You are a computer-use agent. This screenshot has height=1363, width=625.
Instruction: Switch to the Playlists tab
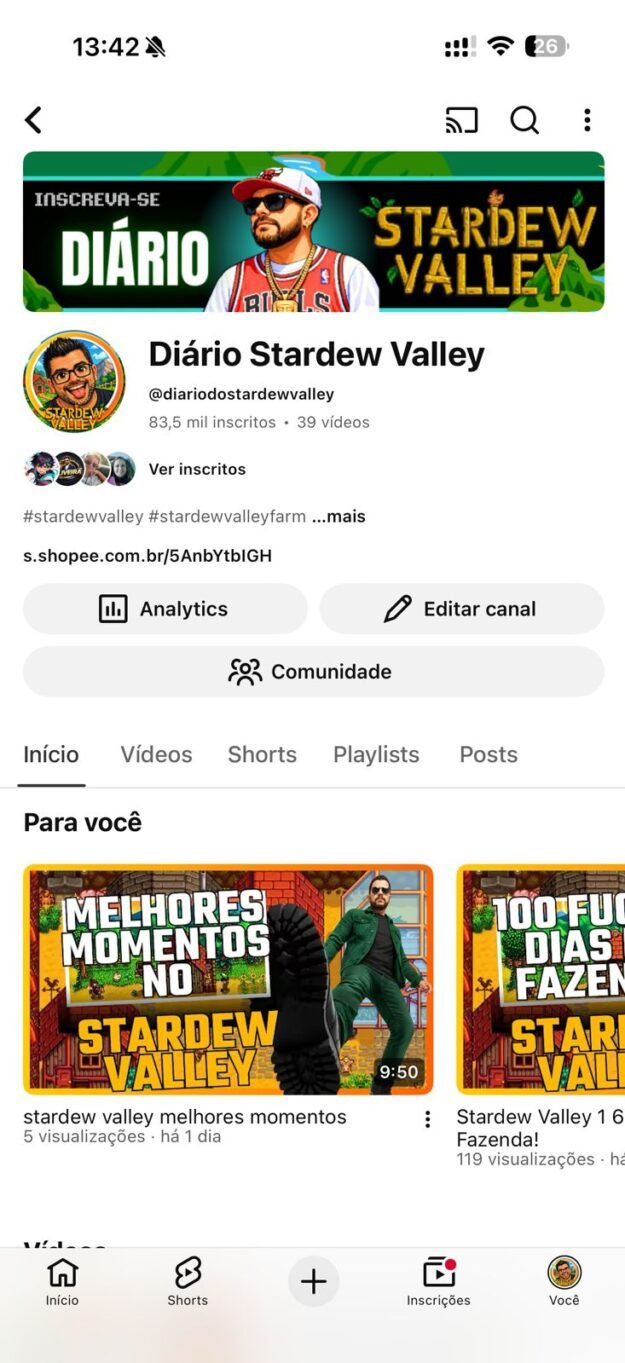coord(376,755)
